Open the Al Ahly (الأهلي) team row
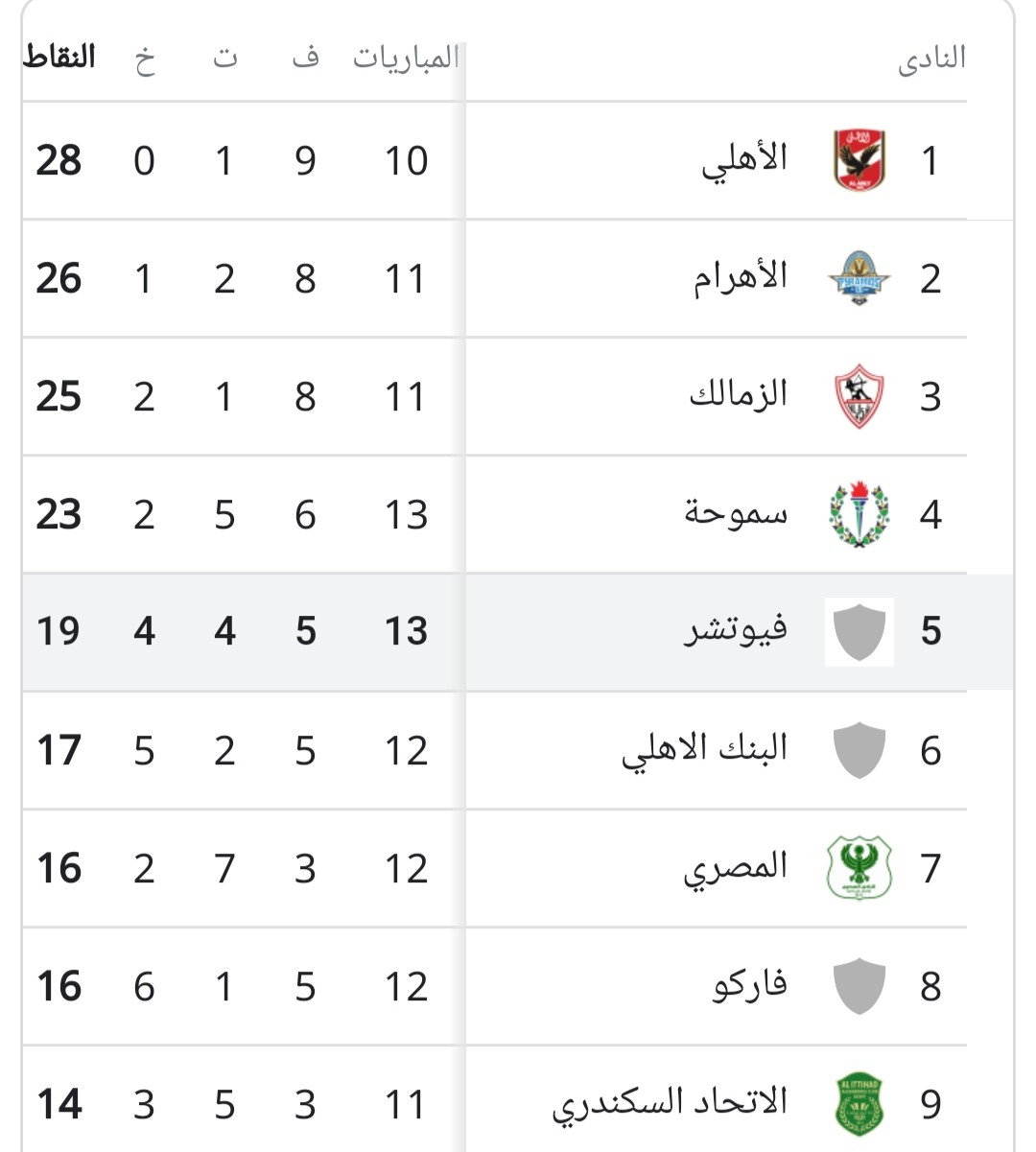The width and height of the screenshot is (1036, 1152). 744,160
